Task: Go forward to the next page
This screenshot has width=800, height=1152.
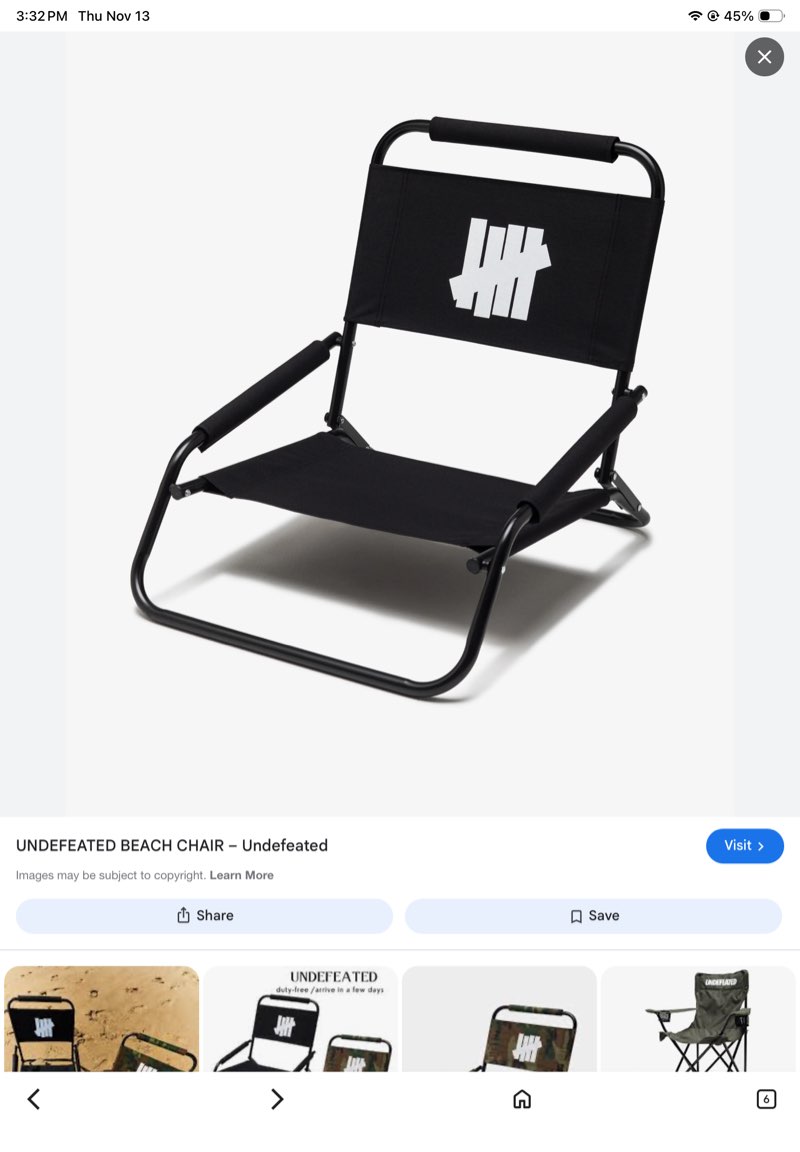Action: click(x=277, y=1100)
